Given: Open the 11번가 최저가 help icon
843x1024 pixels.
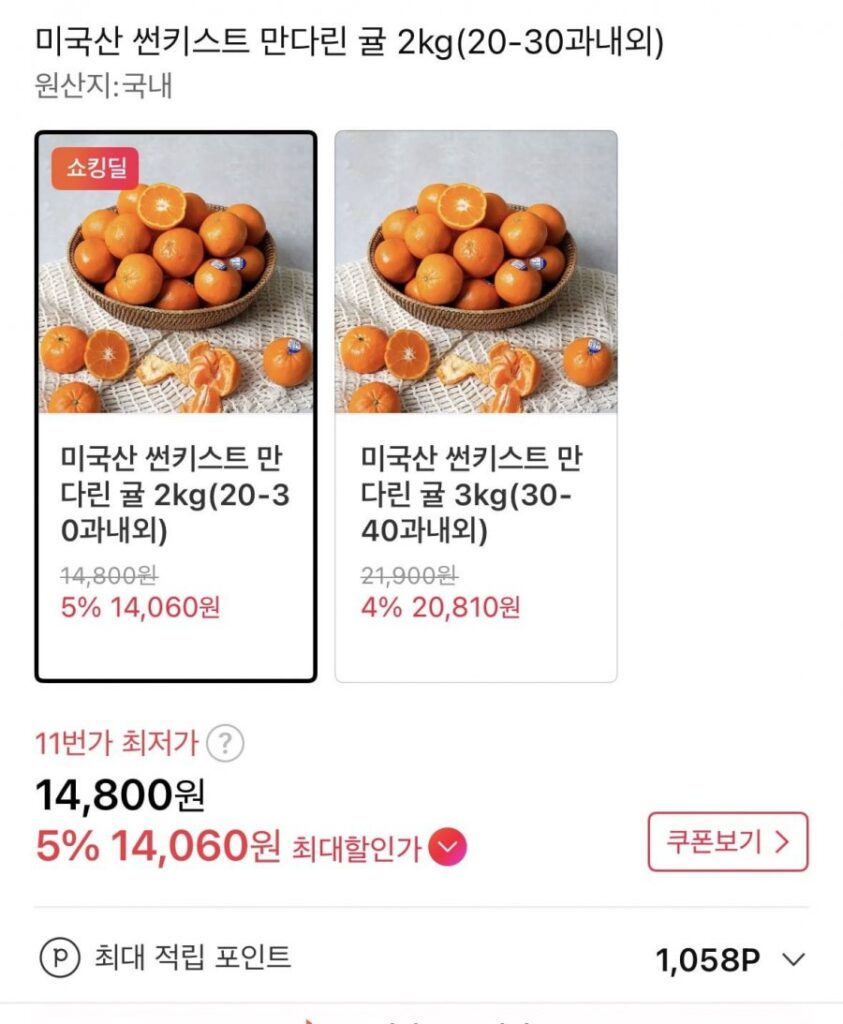Looking at the screenshot, I should click(227, 744).
